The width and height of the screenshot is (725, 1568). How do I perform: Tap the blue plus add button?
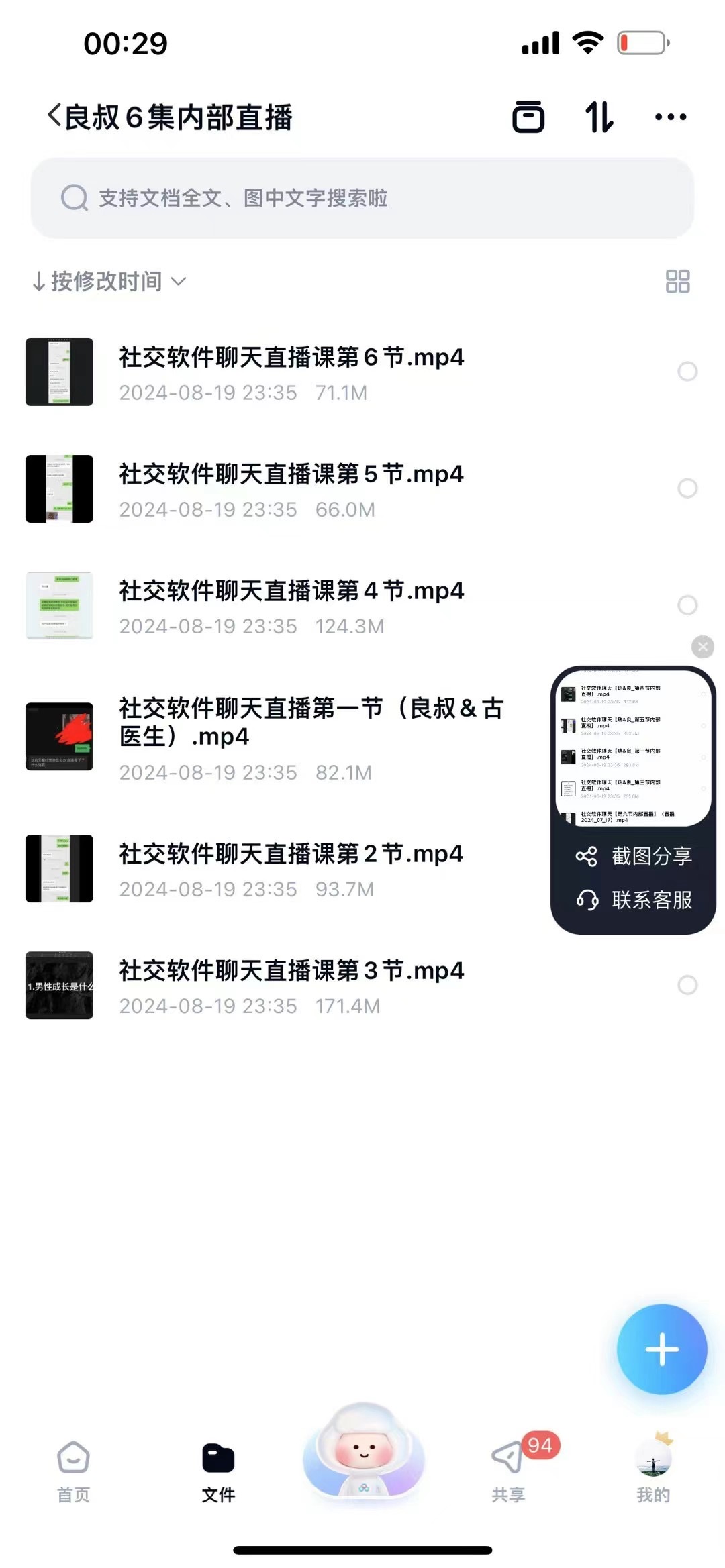point(662,1349)
